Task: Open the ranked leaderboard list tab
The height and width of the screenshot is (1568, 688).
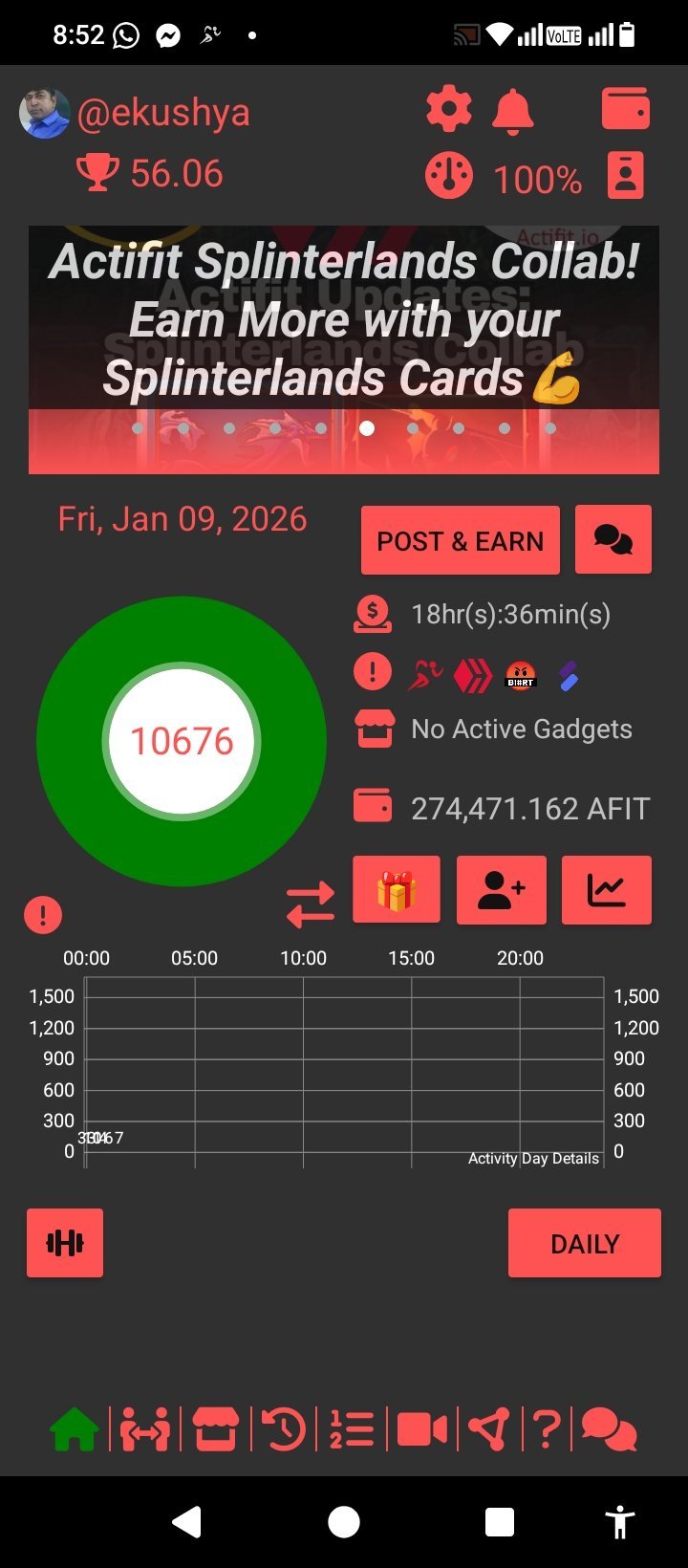Action: tap(352, 1430)
